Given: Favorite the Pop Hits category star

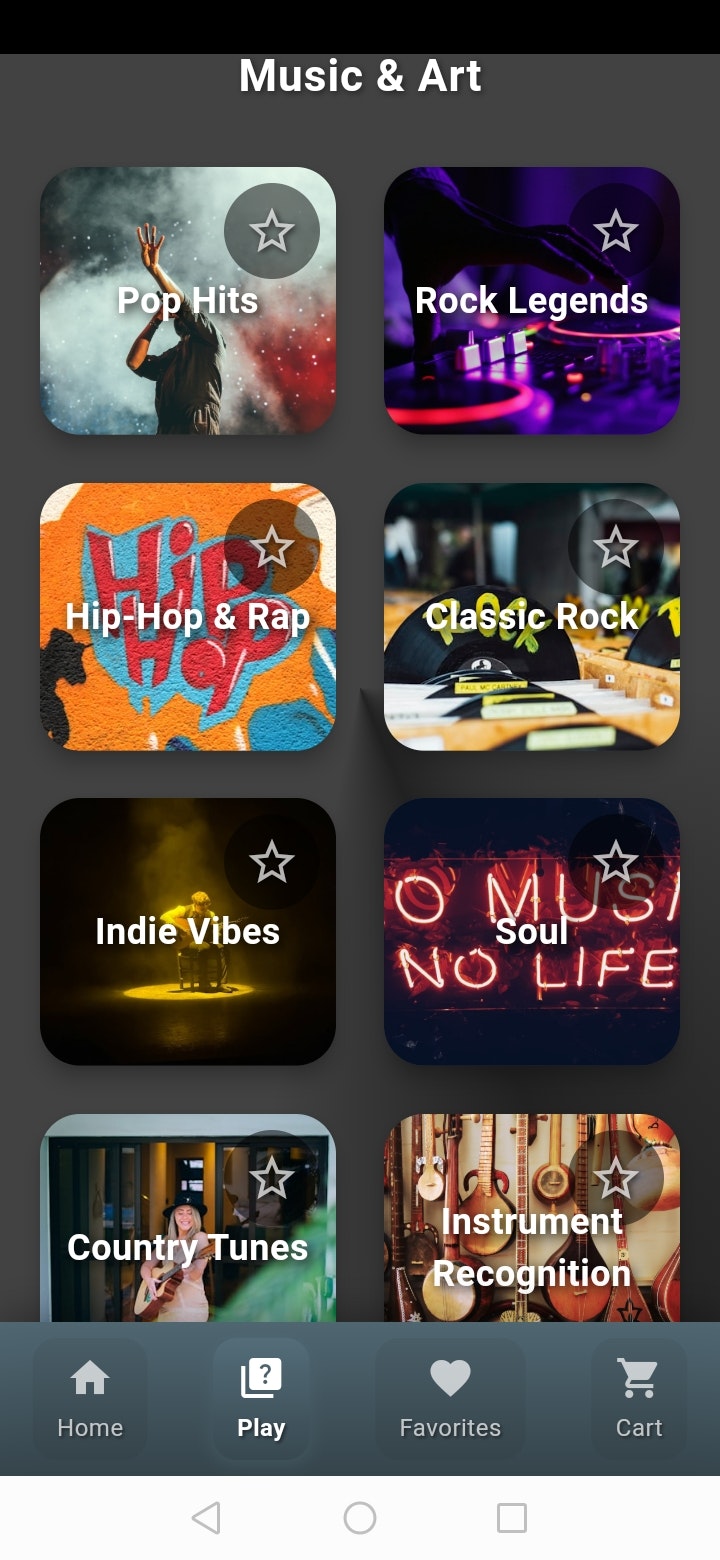Looking at the screenshot, I should point(271,232).
